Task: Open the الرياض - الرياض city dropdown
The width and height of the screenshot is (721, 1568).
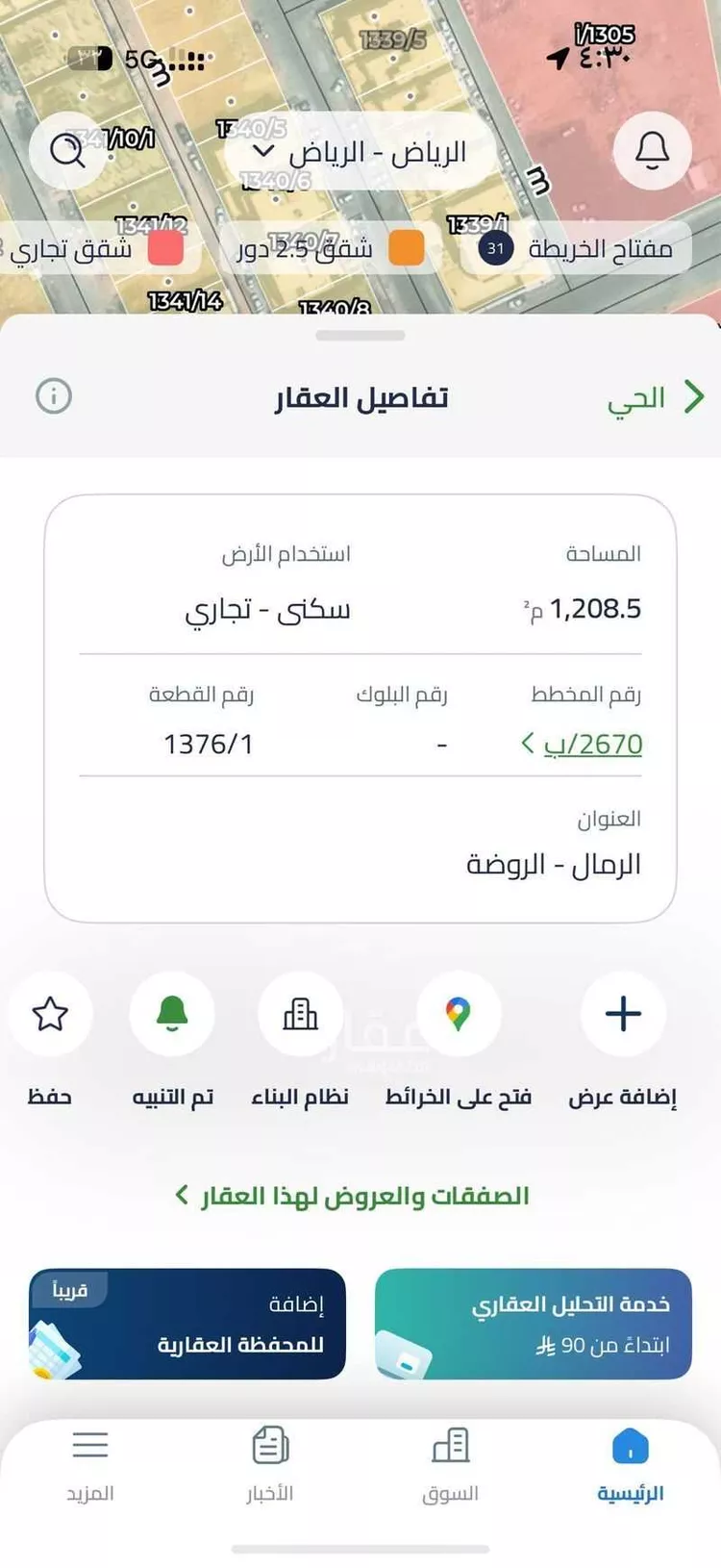Action: (360, 150)
